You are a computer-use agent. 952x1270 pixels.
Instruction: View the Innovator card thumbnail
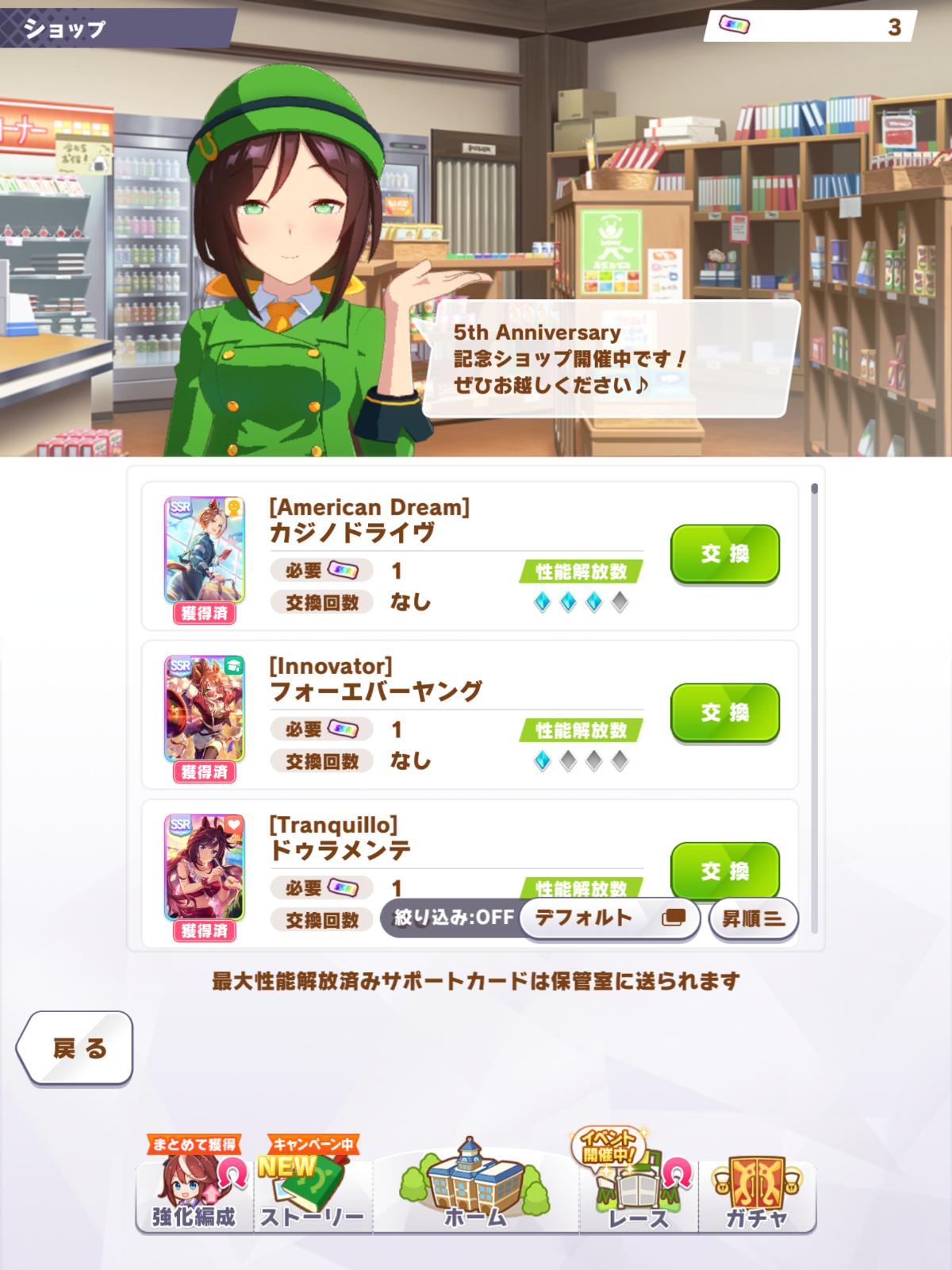tap(205, 709)
